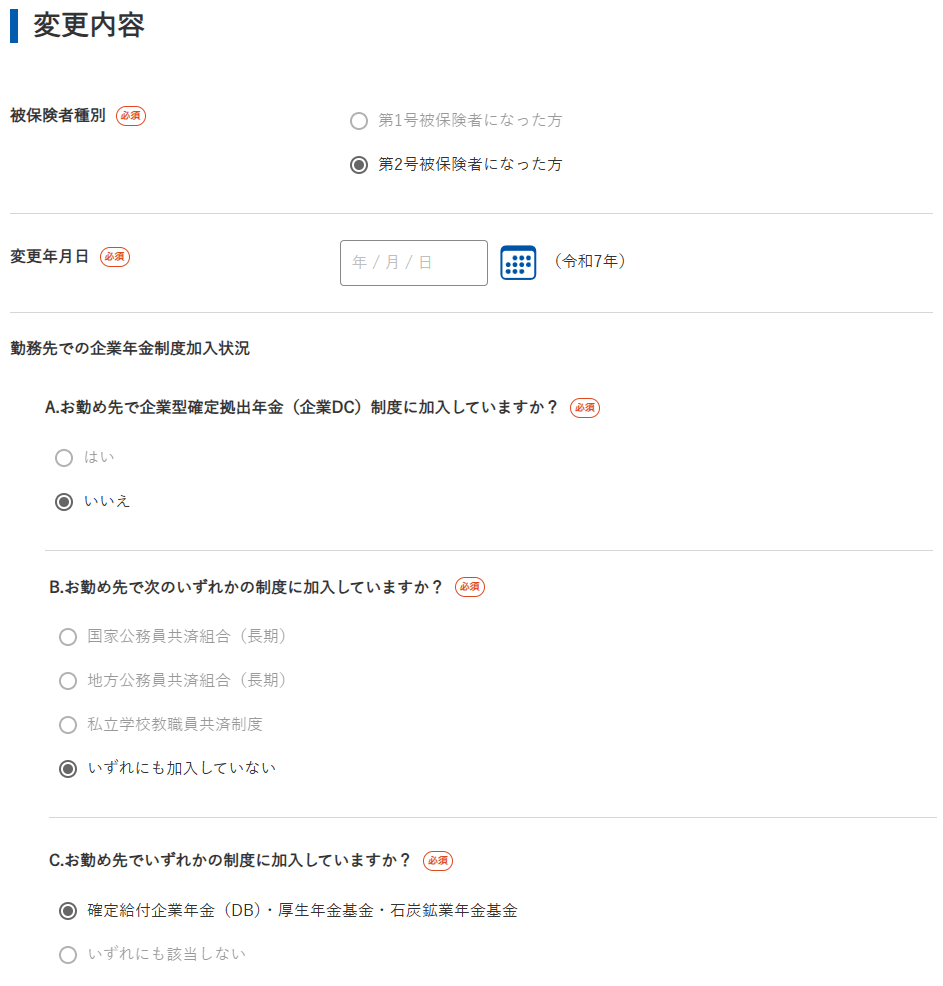The width and height of the screenshot is (943, 986).
Task: Choose いずれにも加入していない for question B
Action: [x=68, y=769]
